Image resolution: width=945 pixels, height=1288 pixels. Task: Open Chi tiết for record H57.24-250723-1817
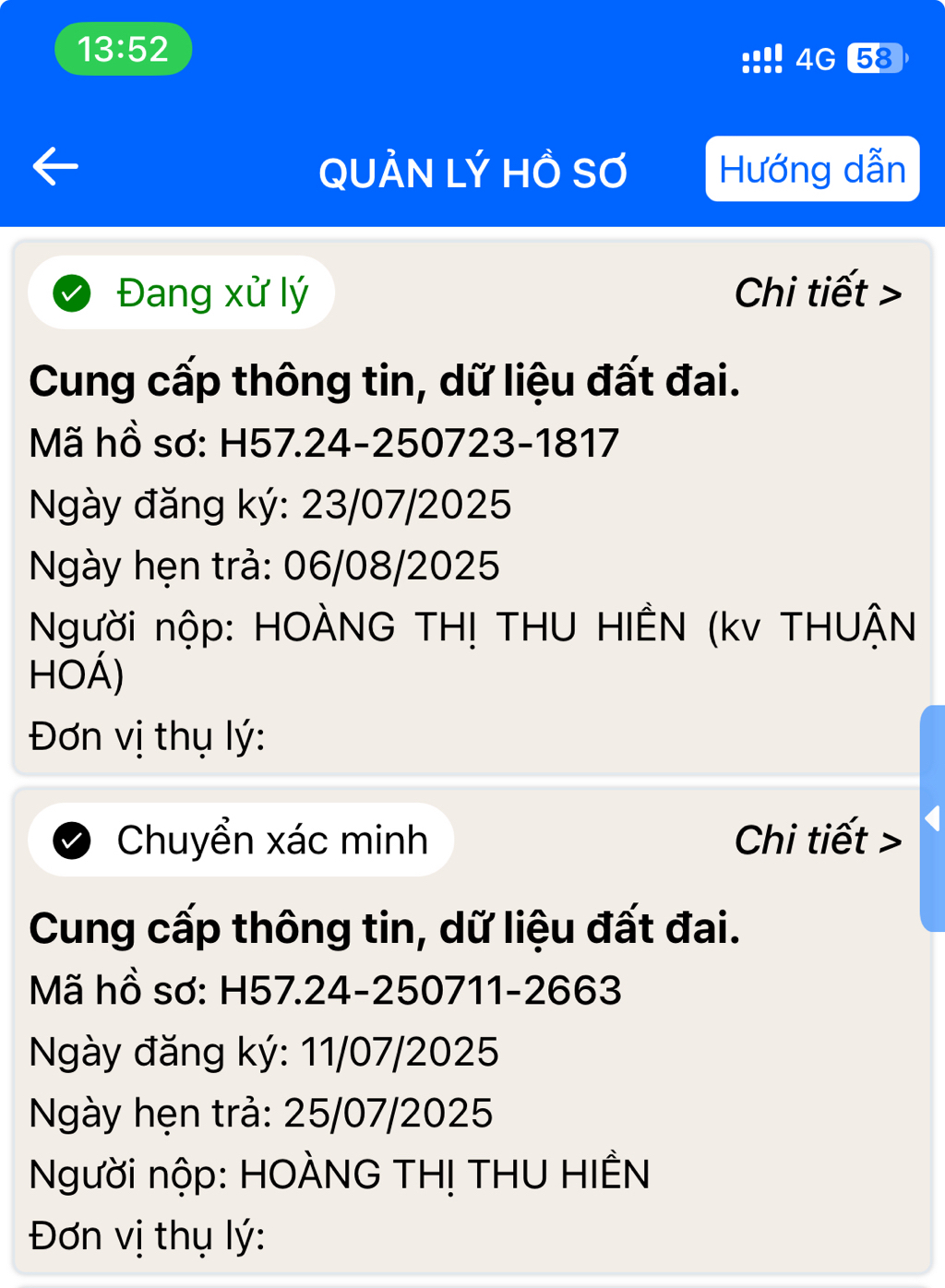pos(817,293)
